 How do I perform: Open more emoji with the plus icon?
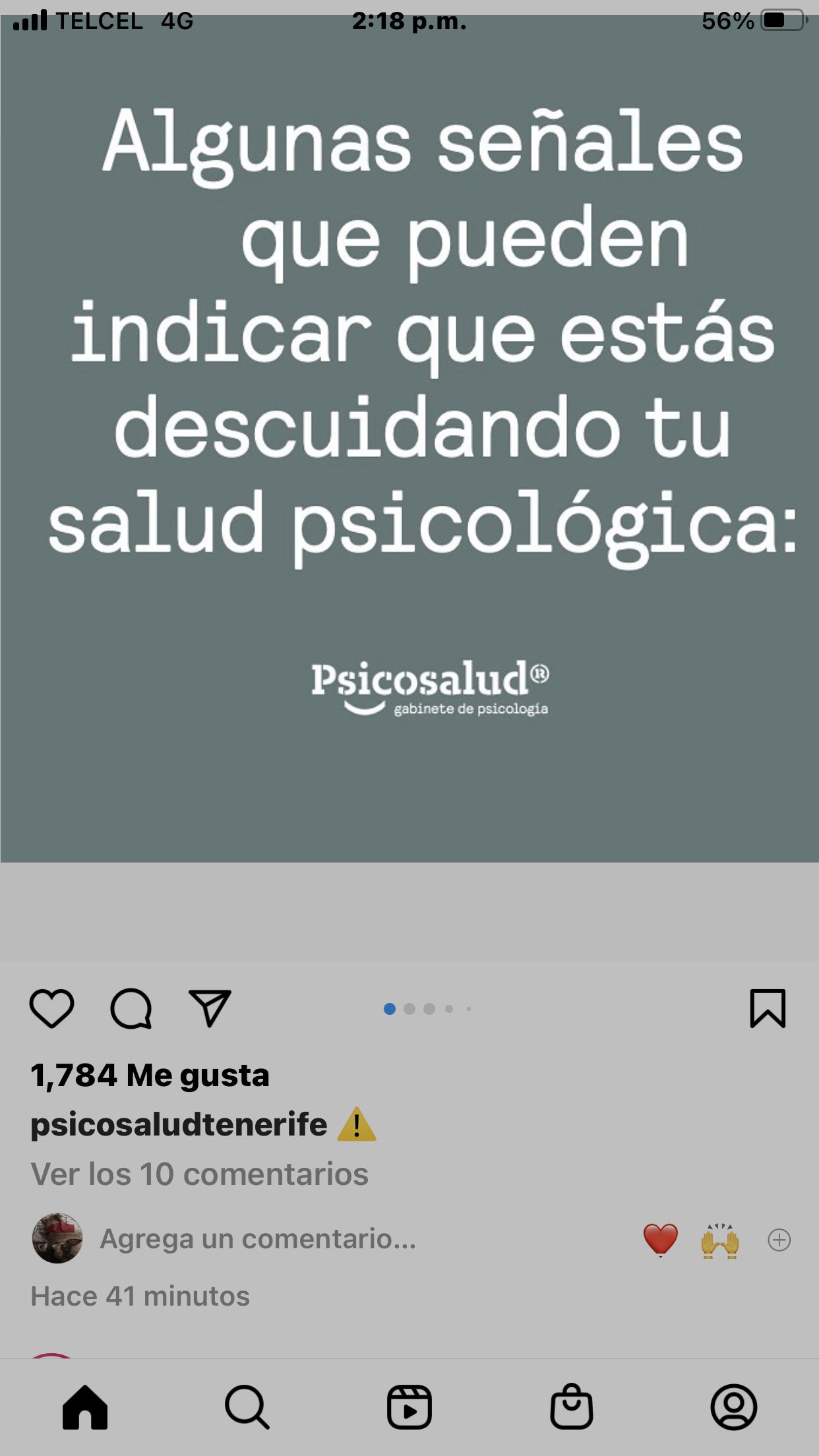coord(779,1240)
